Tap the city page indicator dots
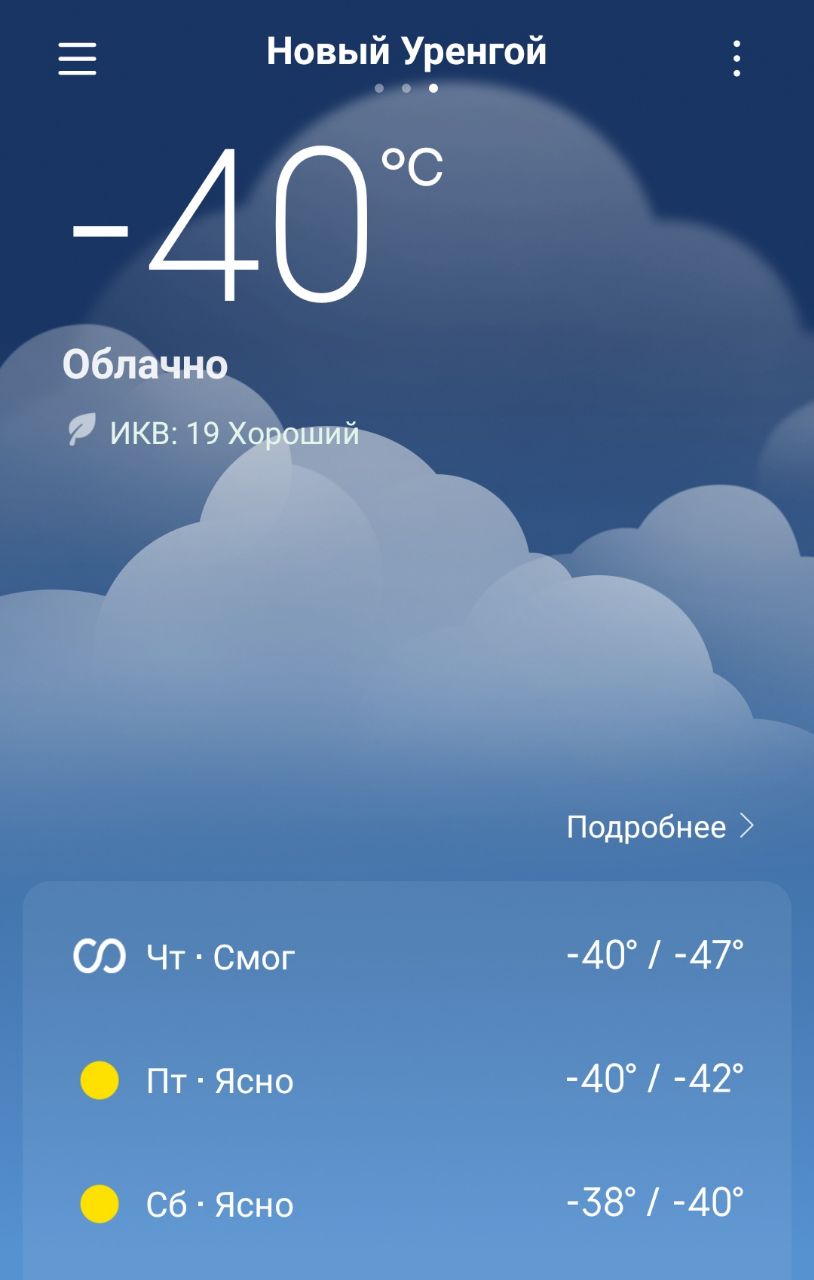This screenshot has height=1280, width=814. [x=406, y=88]
